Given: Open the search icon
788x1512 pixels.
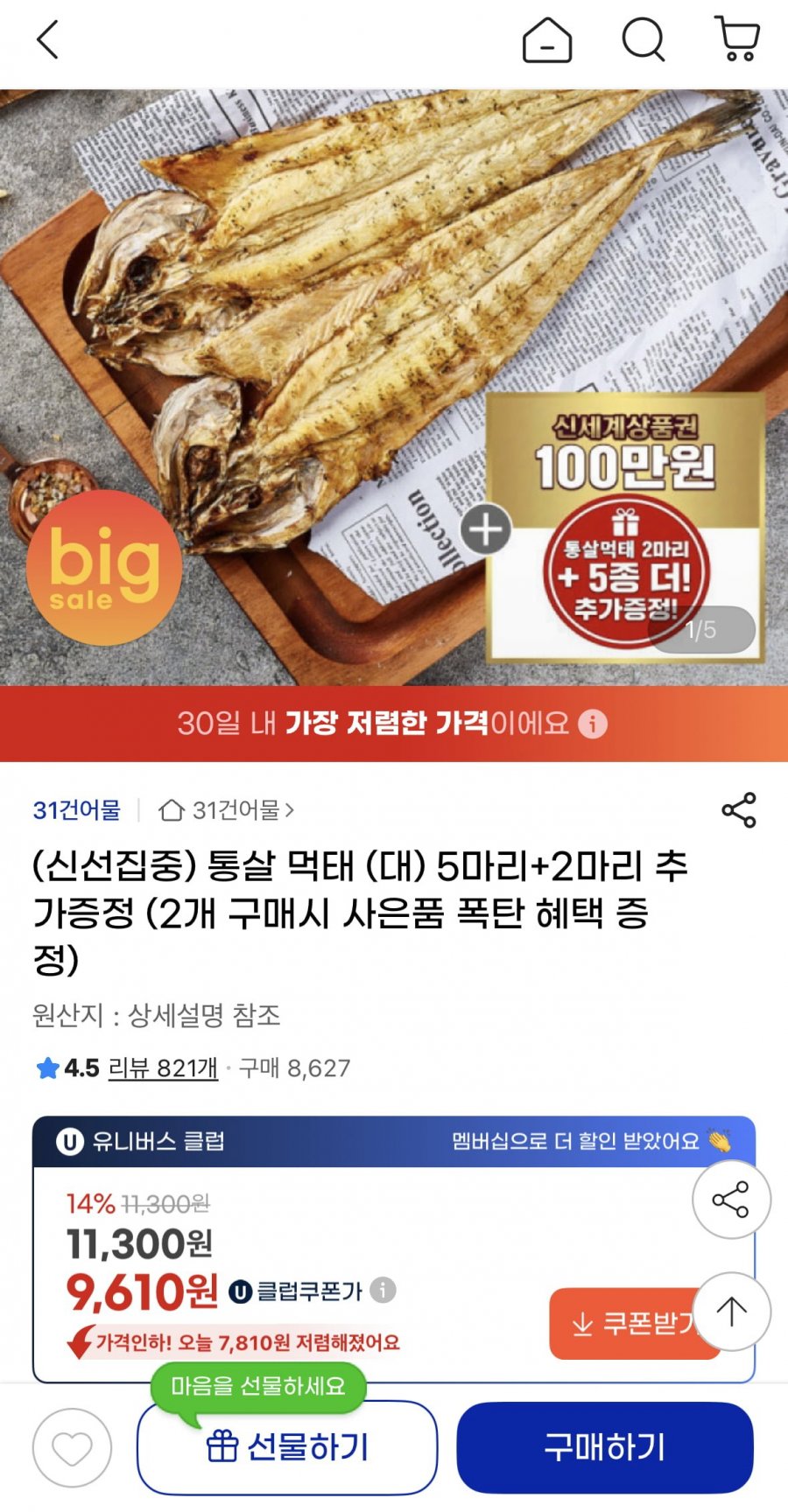Looking at the screenshot, I should point(644,40).
